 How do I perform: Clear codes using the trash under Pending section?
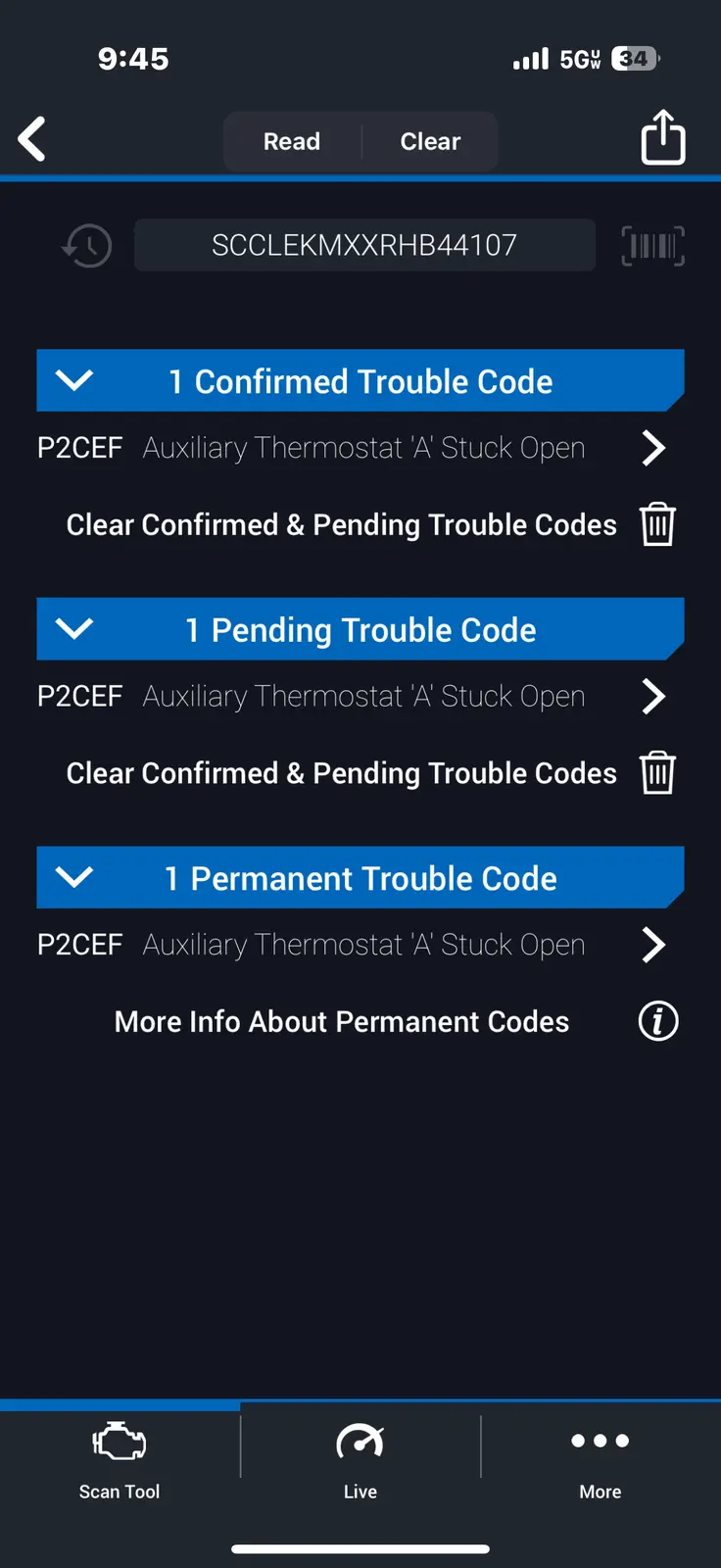[x=657, y=773]
